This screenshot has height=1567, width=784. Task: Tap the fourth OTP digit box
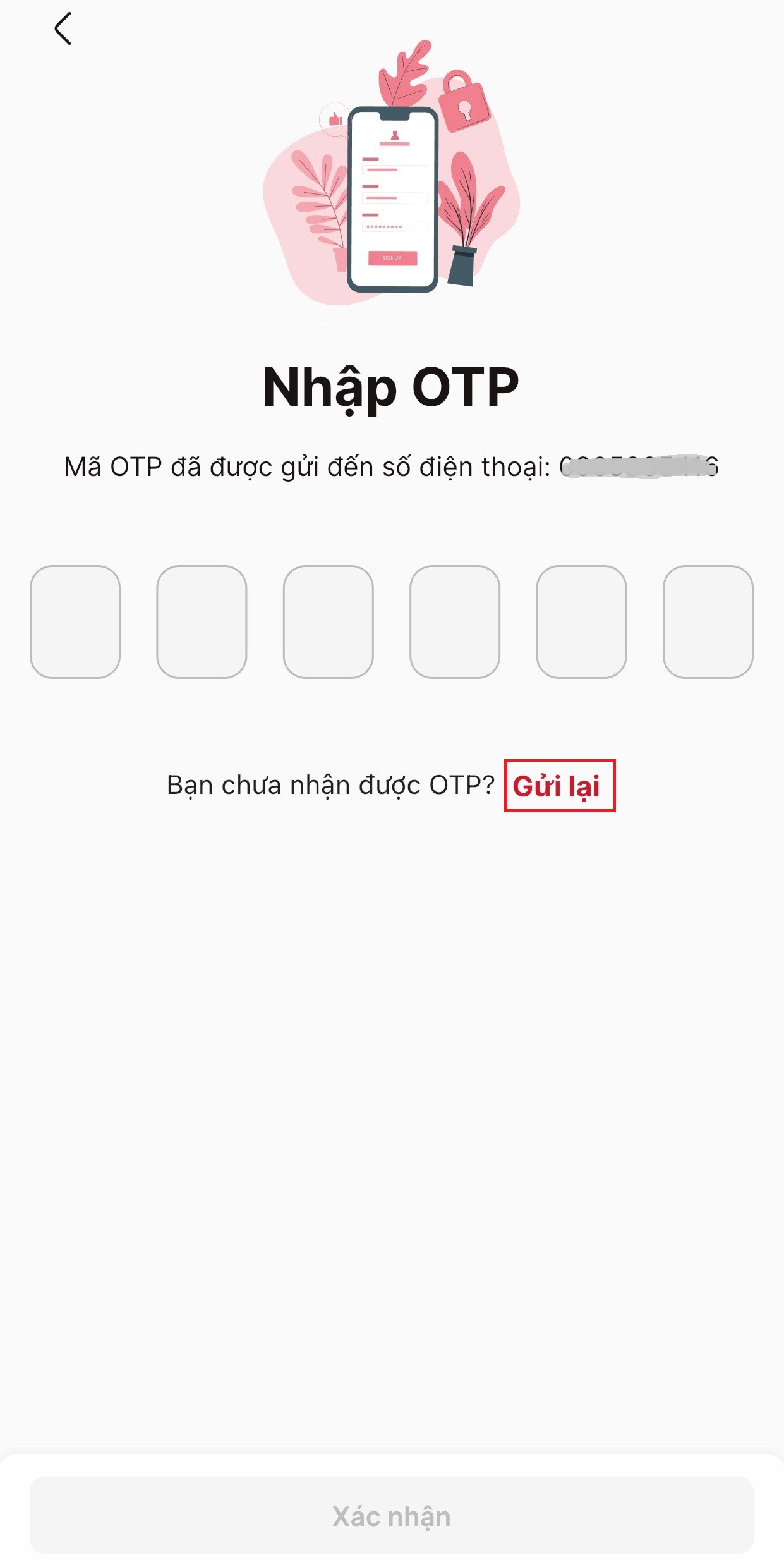pyautogui.click(x=455, y=621)
